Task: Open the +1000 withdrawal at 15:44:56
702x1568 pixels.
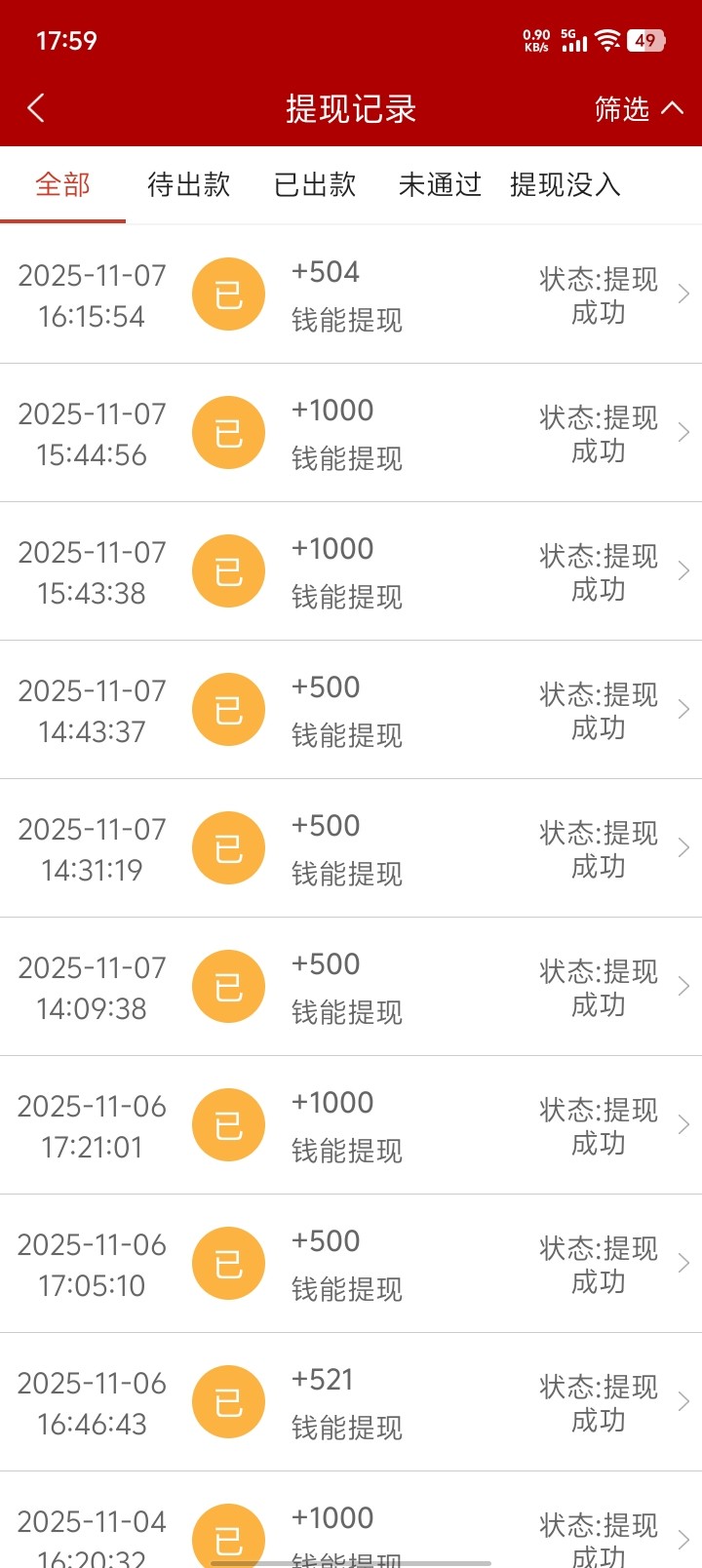Action: (x=351, y=433)
